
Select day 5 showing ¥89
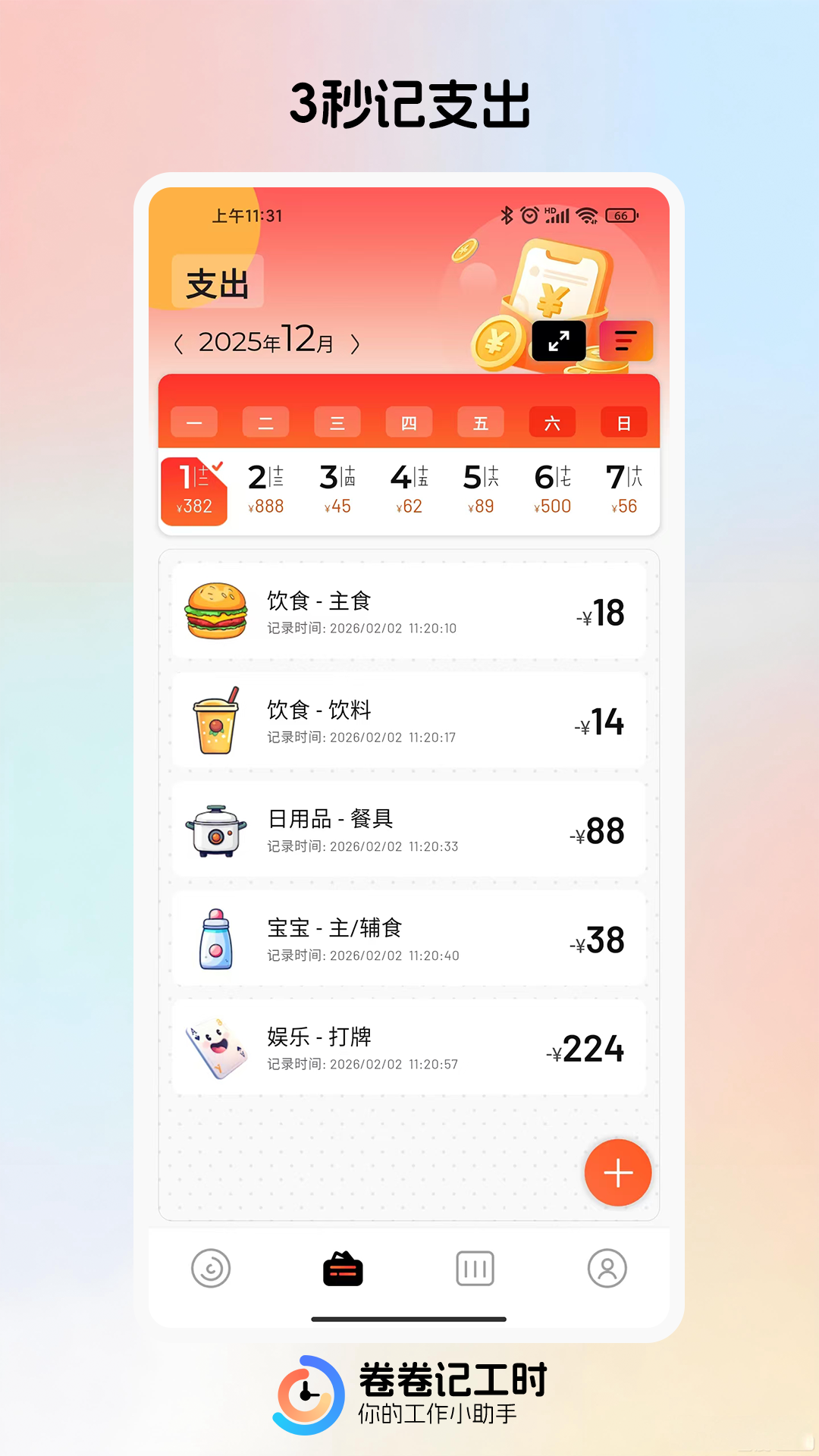click(x=480, y=489)
